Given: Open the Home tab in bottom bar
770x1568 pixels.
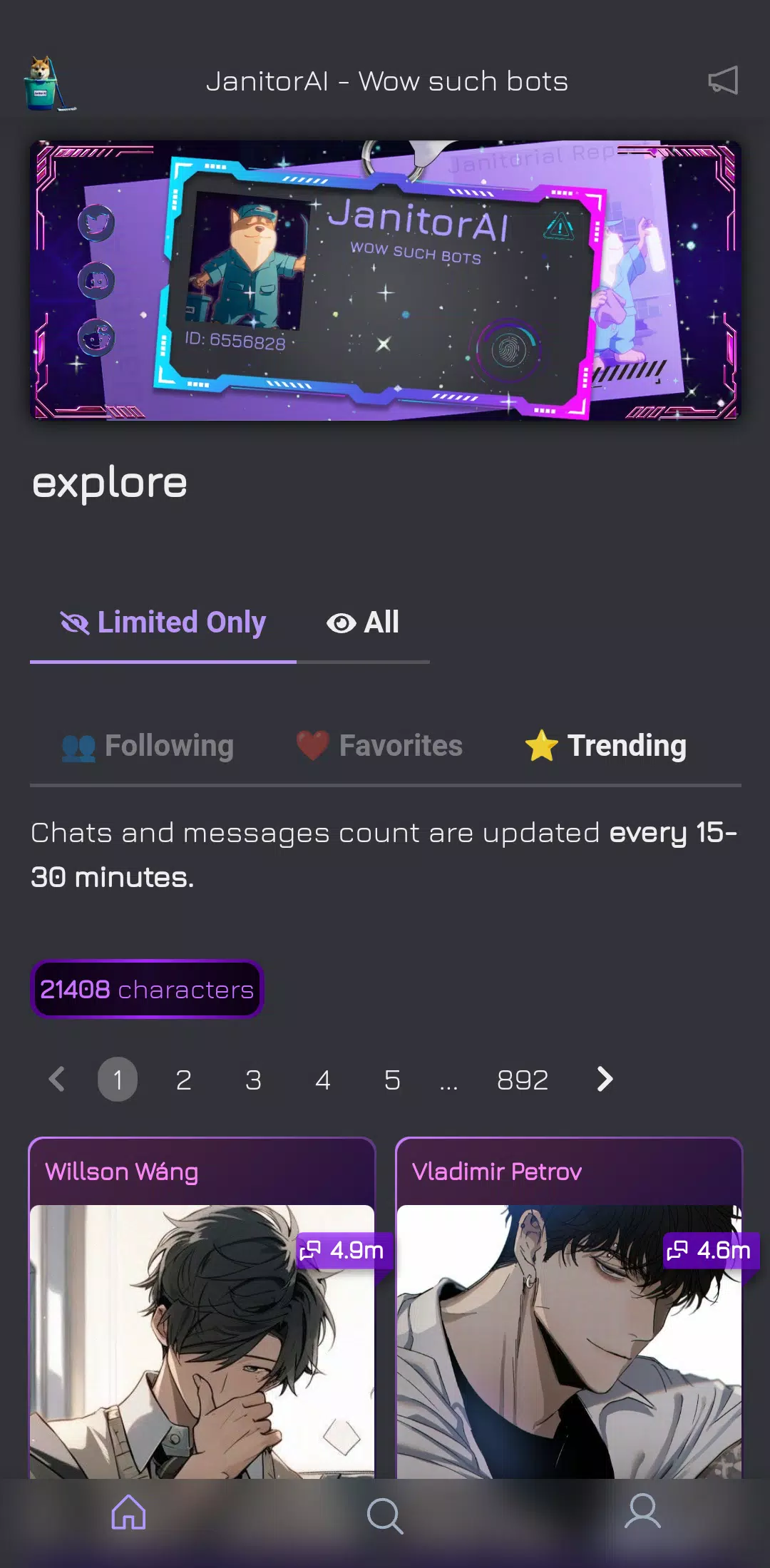Looking at the screenshot, I should coord(128,1513).
